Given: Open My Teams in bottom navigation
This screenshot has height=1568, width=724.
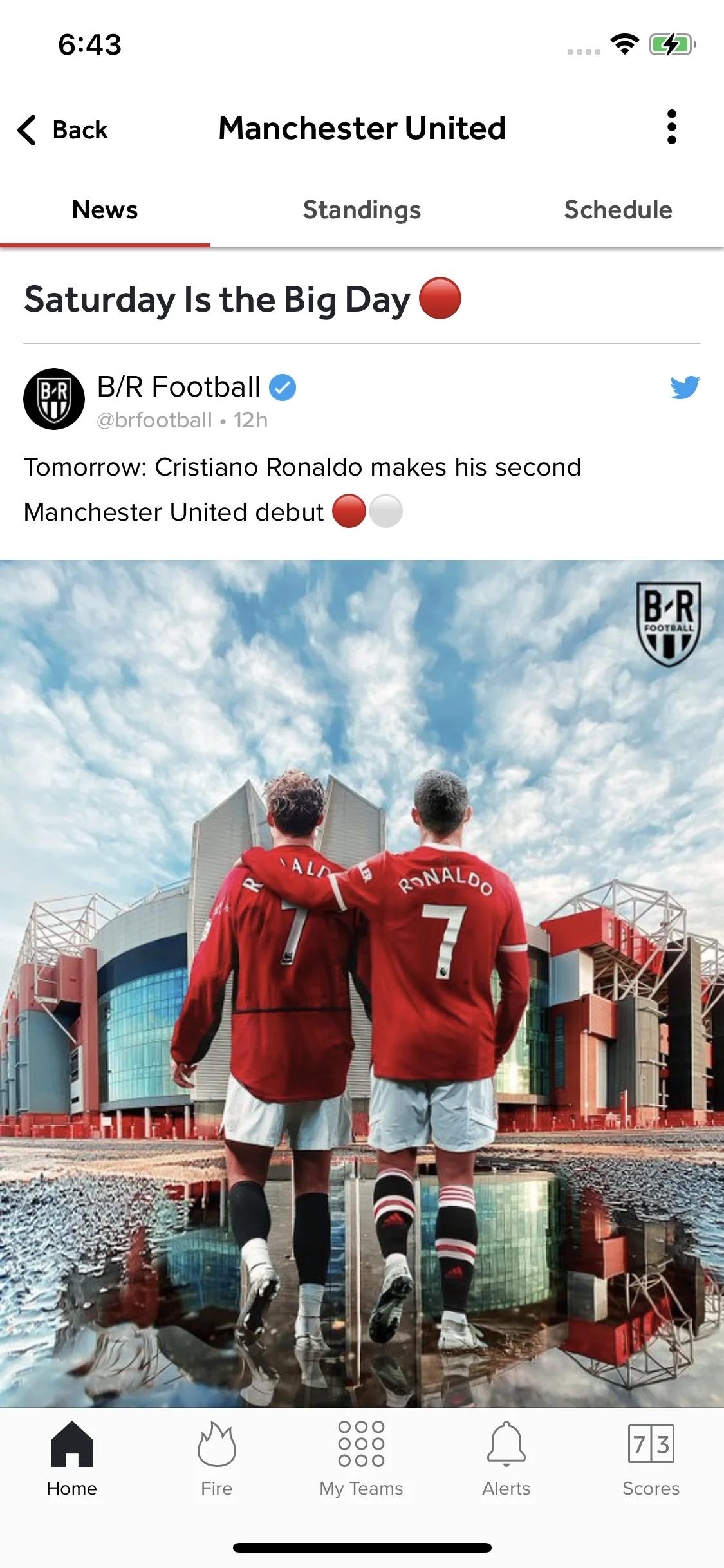Looking at the screenshot, I should tap(361, 1459).
